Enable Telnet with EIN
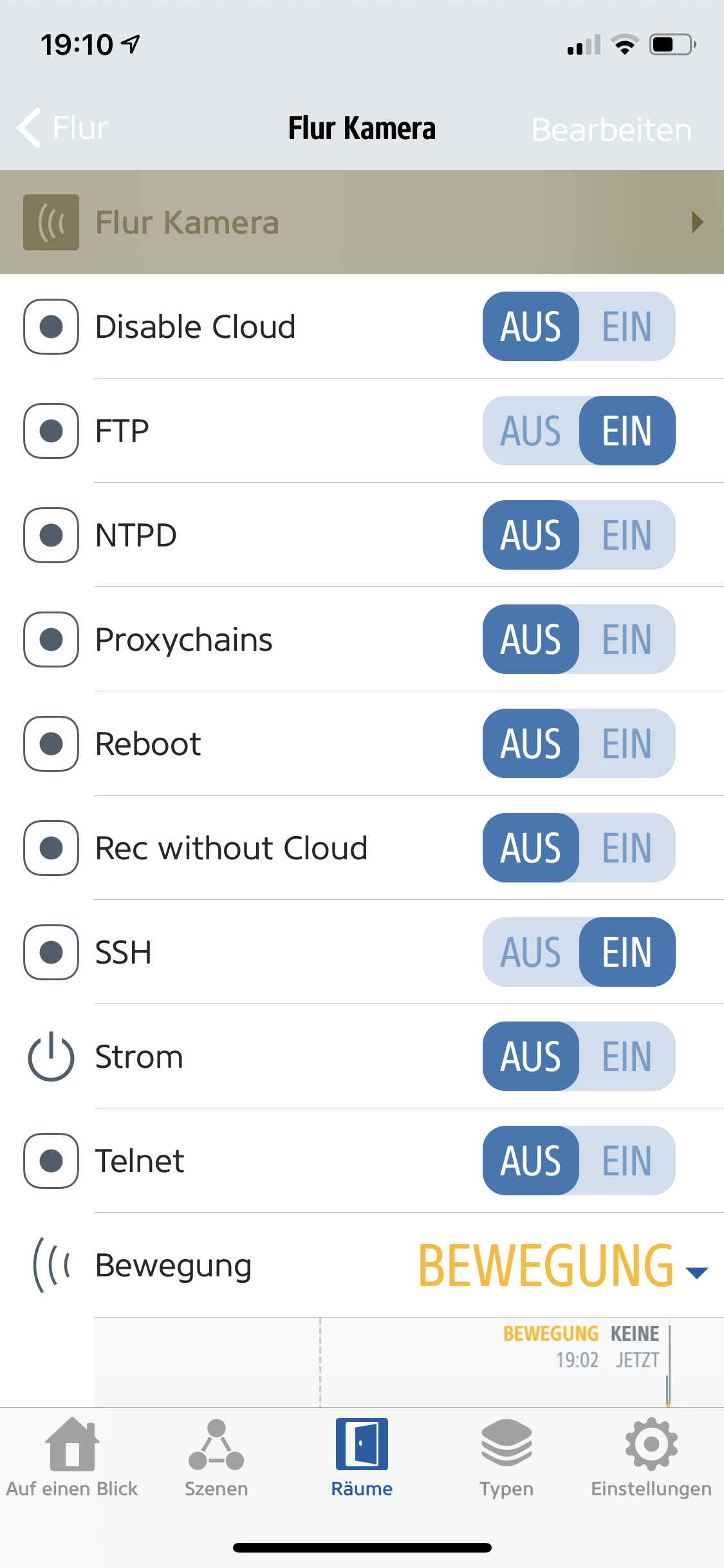 (x=627, y=1161)
